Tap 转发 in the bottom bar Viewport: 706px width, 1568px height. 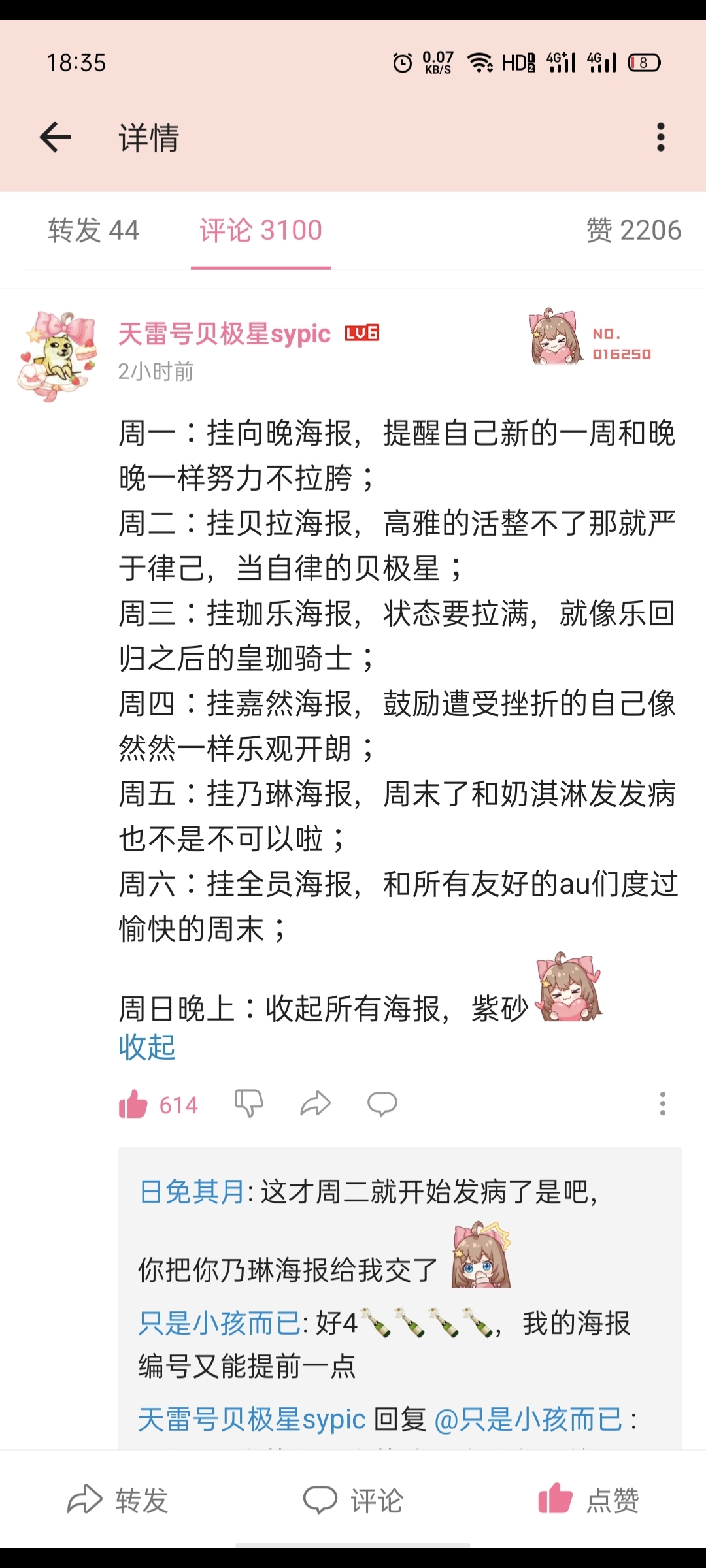(118, 1500)
